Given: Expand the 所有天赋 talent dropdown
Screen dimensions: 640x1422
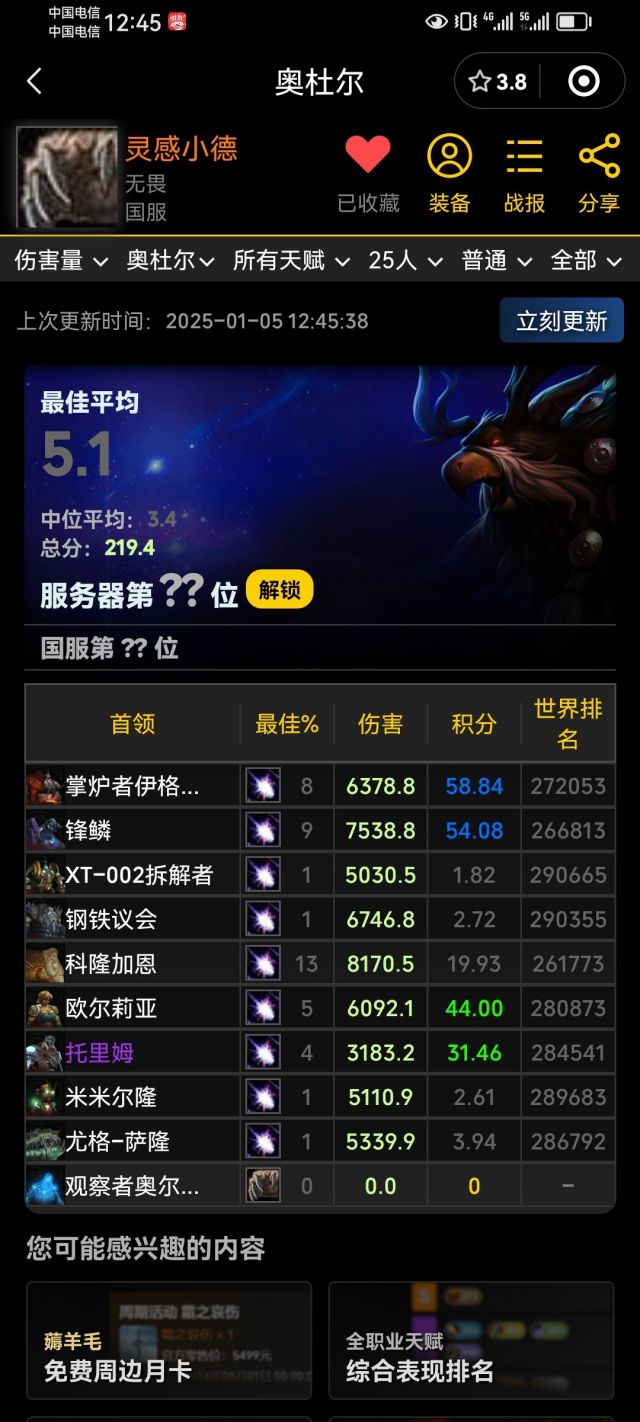Looking at the screenshot, I should pyautogui.click(x=291, y=261).
